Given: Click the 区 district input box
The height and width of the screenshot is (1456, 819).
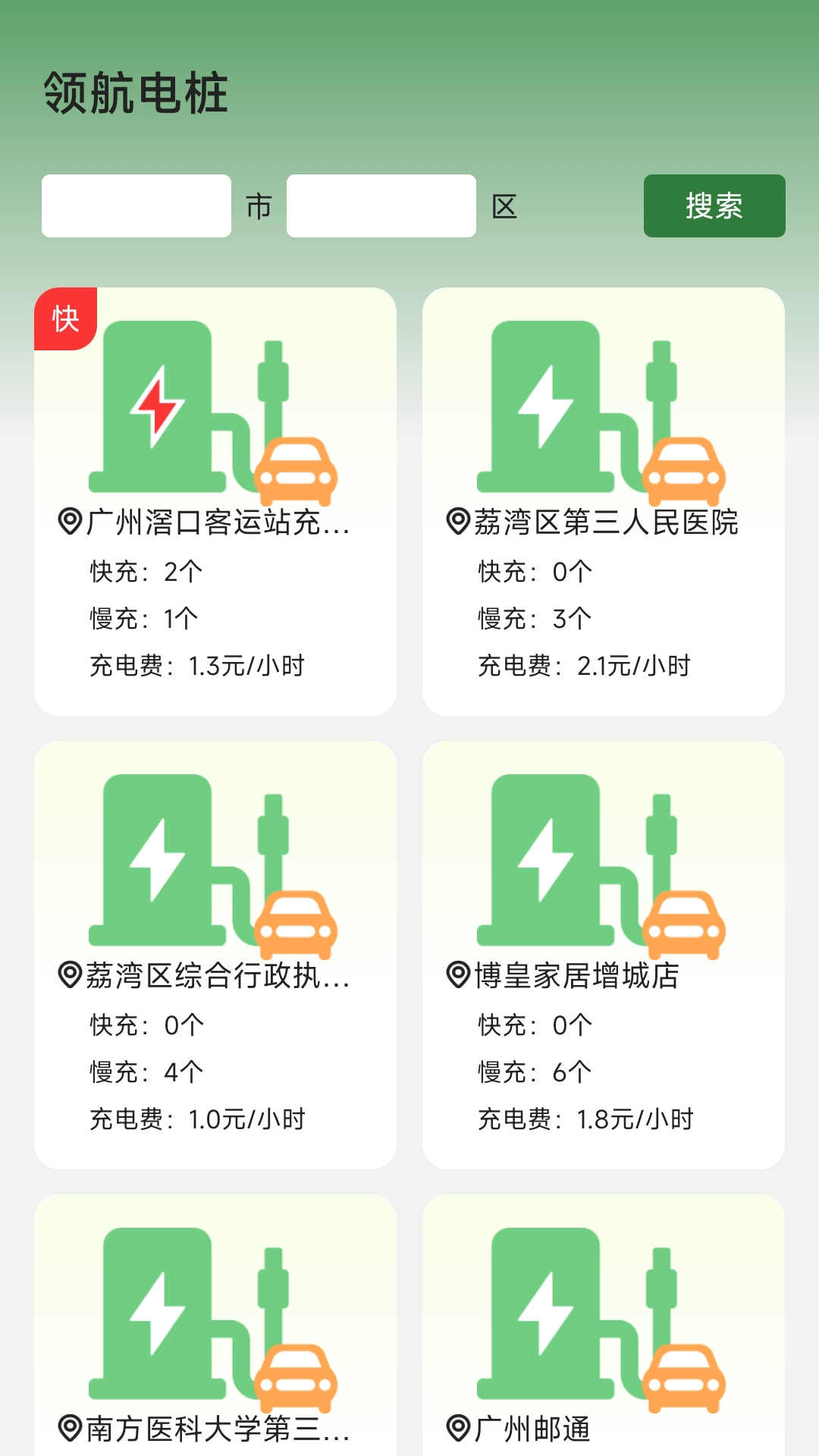Looking at the screenshot, I should (x=381, y=206).
